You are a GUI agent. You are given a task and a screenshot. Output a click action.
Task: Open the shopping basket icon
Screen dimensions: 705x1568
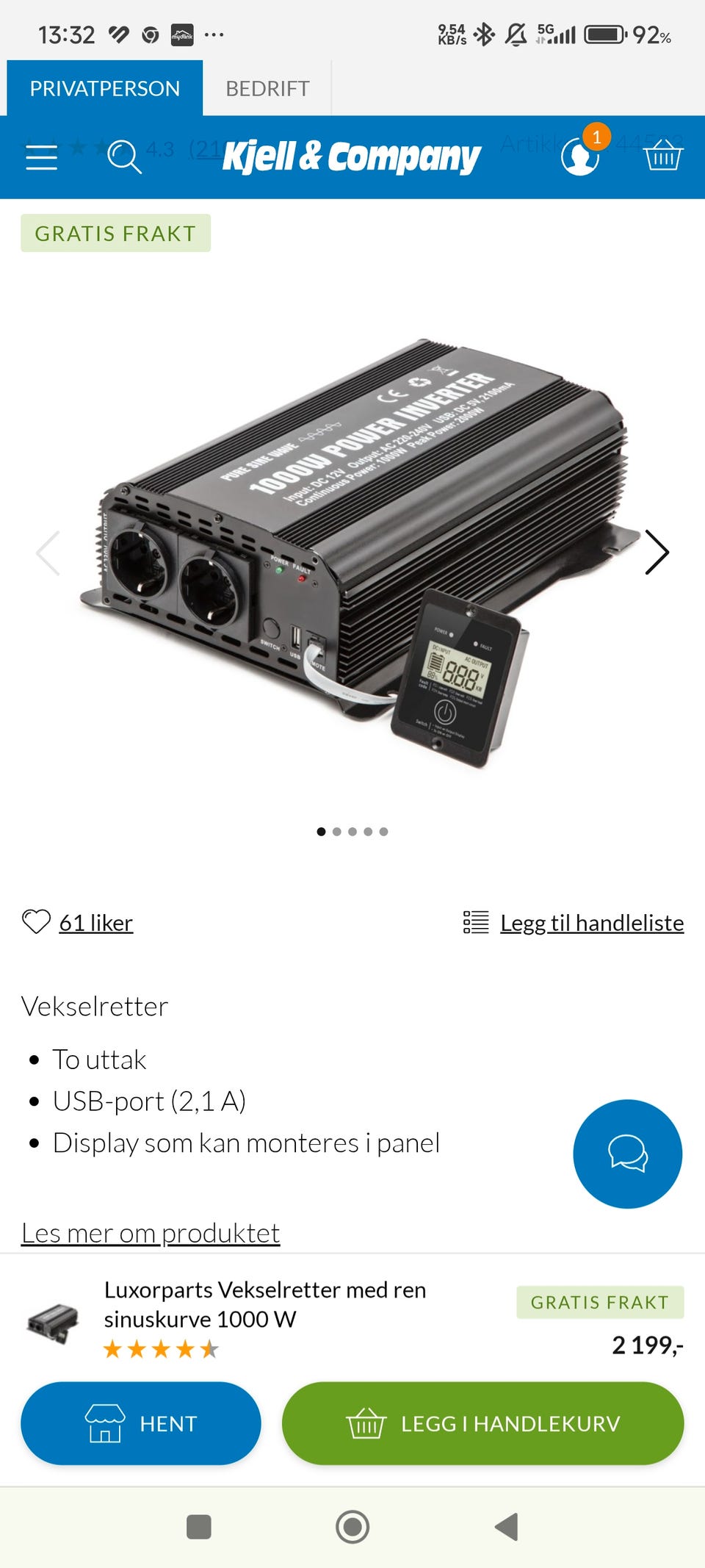click(663, 155)
